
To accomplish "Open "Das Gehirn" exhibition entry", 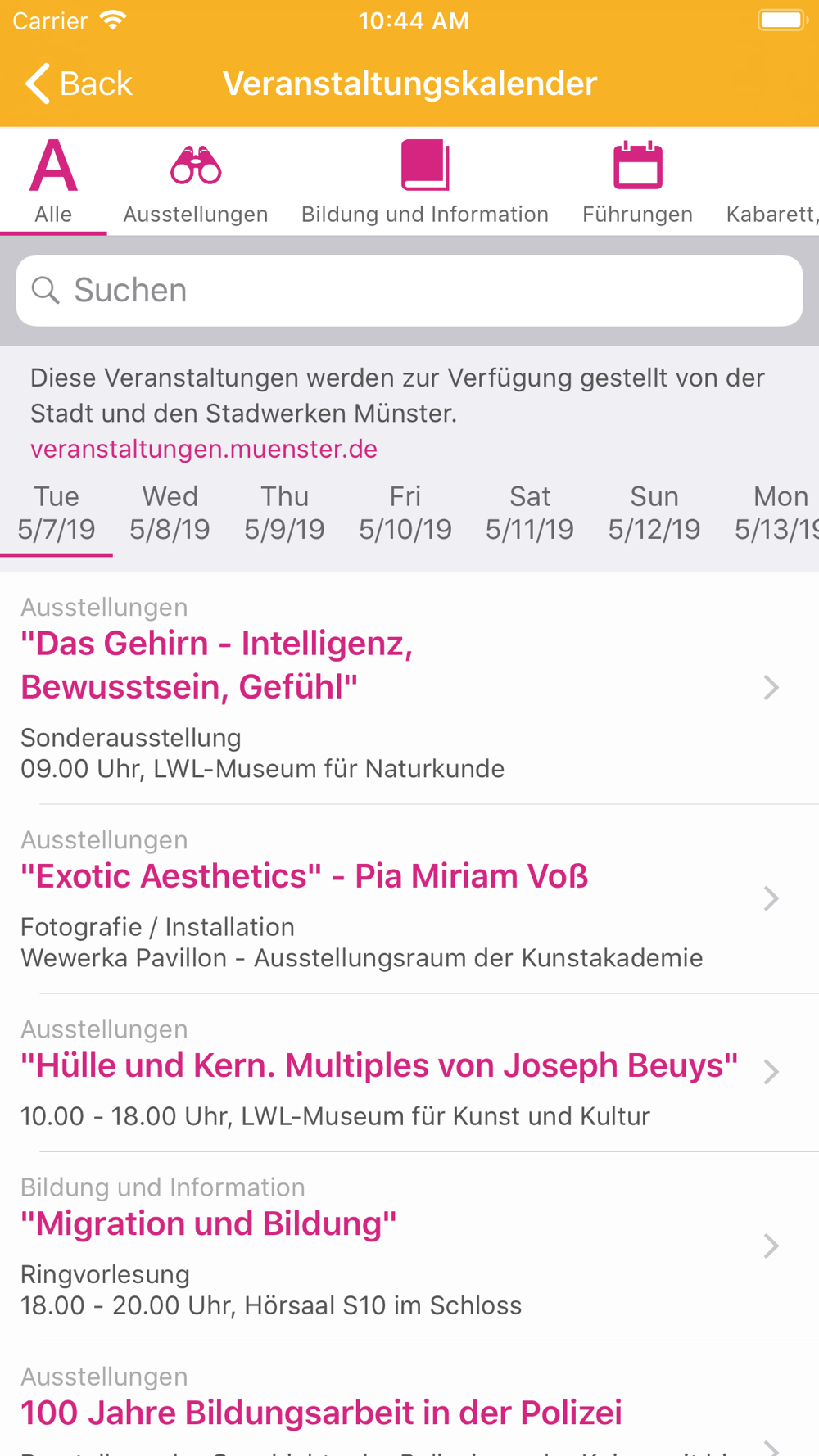I will click(409, 688).
